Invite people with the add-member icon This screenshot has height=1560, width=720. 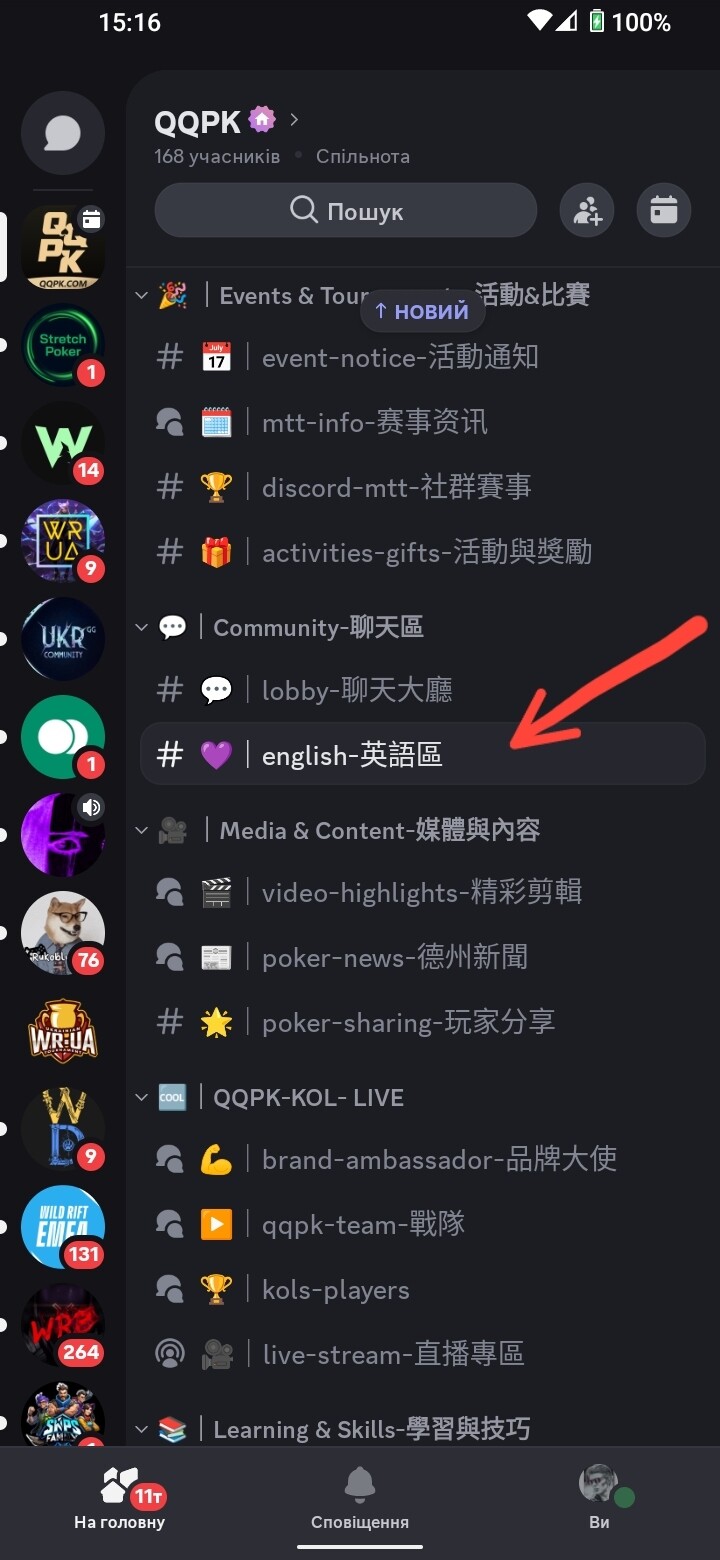tap(587, 211)
